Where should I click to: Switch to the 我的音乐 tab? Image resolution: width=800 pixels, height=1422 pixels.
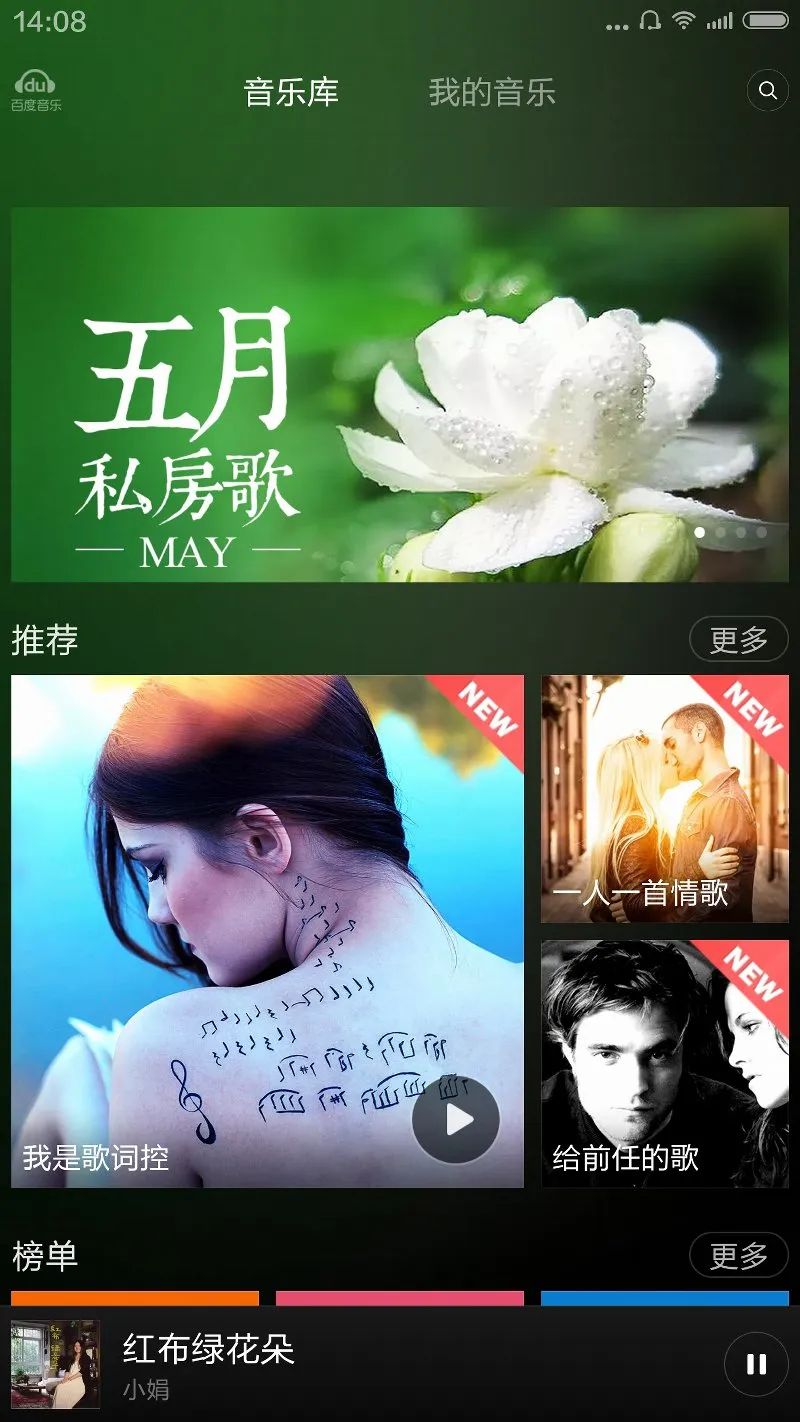click(x=491, y=93)
